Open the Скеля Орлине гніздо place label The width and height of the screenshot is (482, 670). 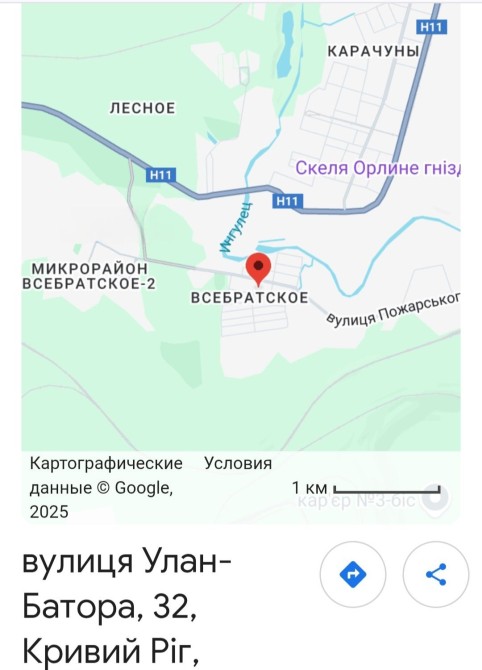tap(378, 168)
